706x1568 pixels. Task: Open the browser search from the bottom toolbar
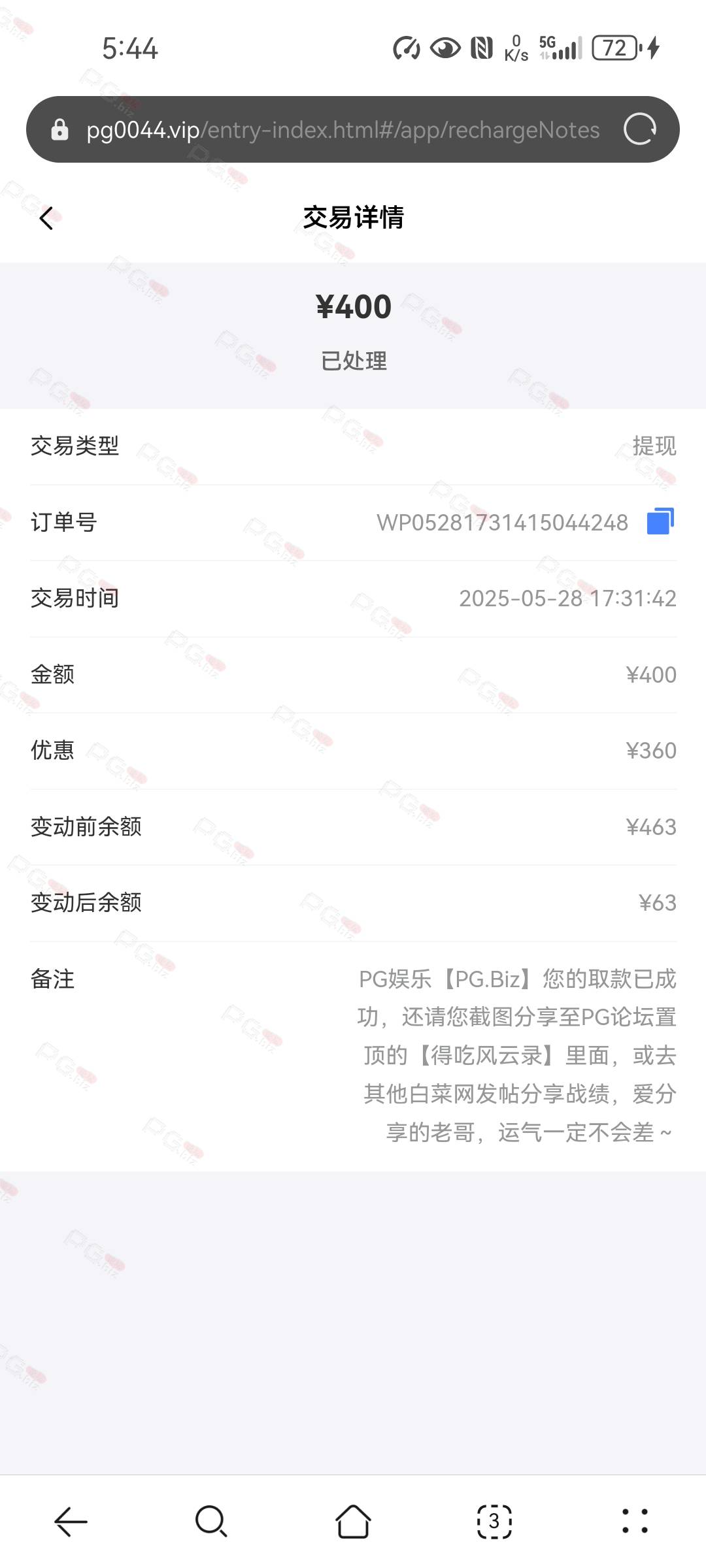211,1522
